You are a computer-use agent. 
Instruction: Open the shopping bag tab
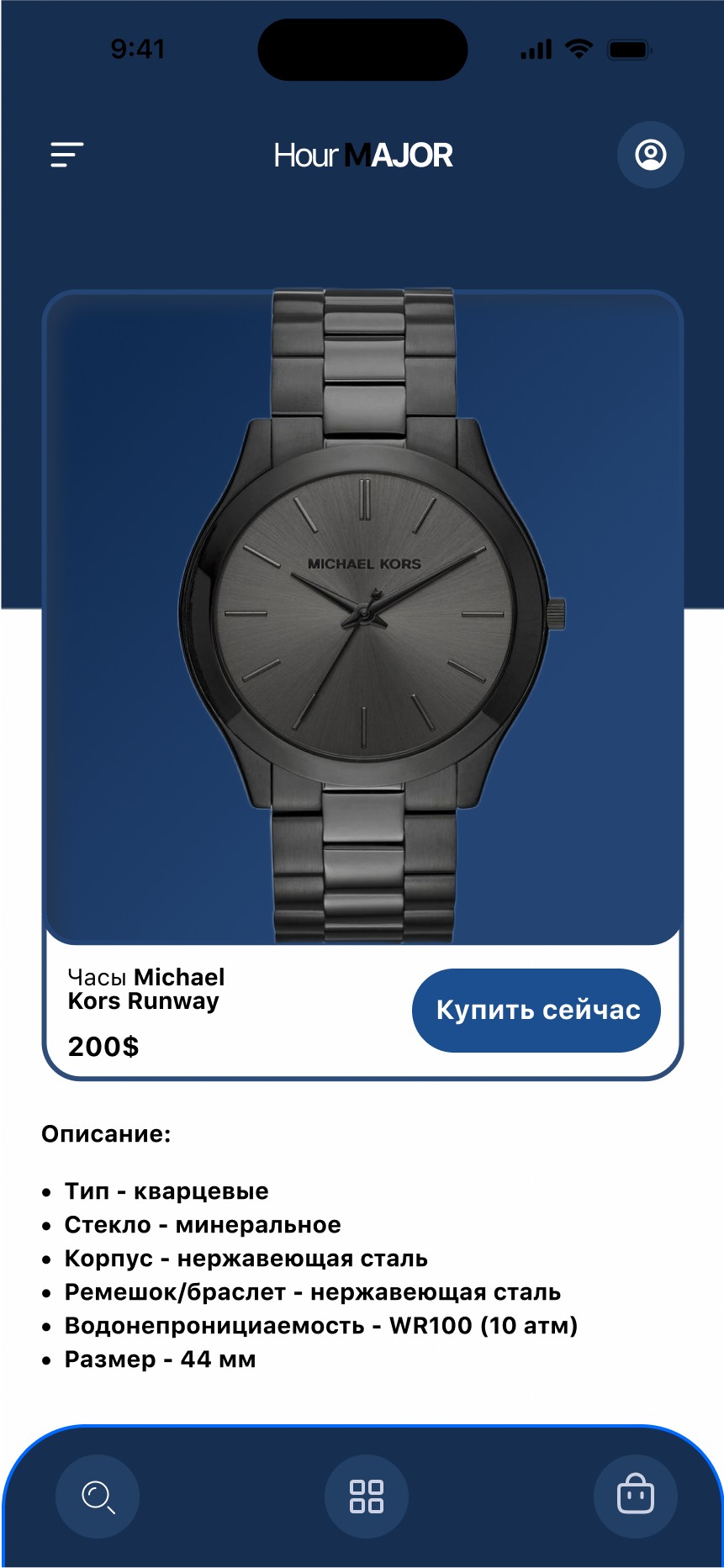pos(636,1497)
